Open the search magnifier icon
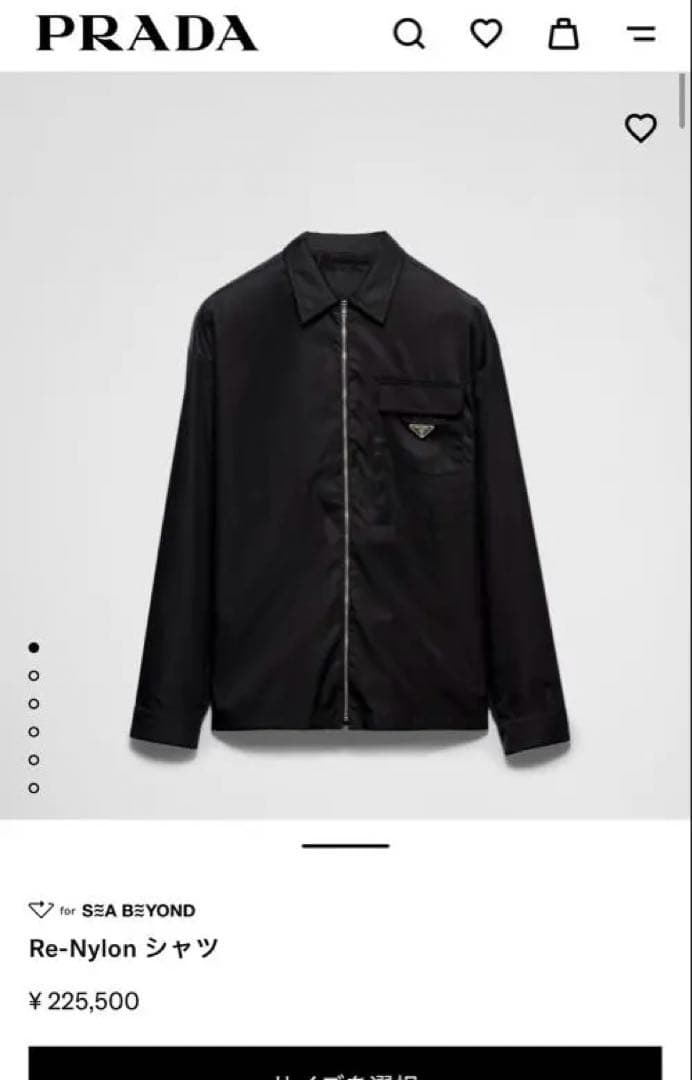Image resolution: width=692 pixels, height=1080 pixels. point(408,35)
